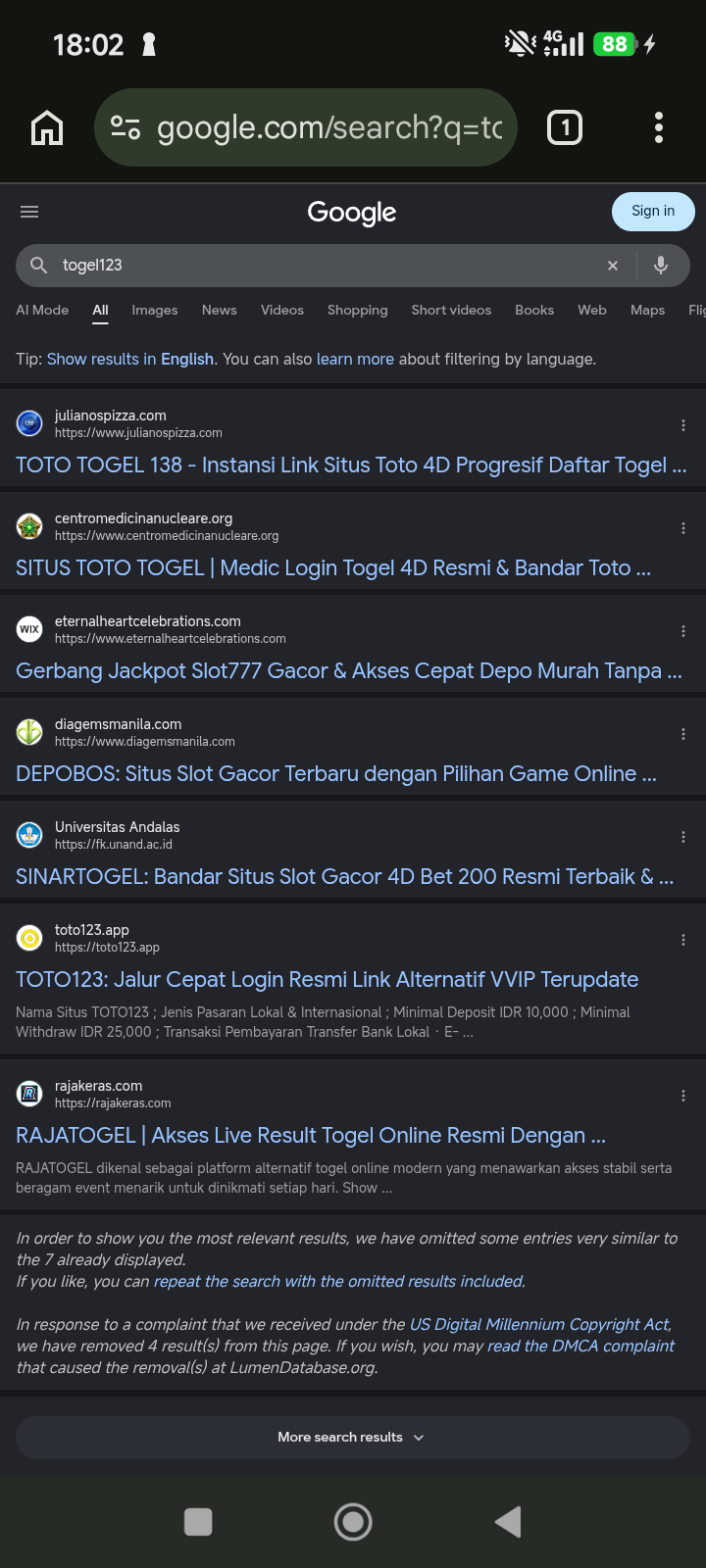Screen dimensions: 706x1568
Task: Show results in English
Action: pyautogui.click(x=130, y=360)
